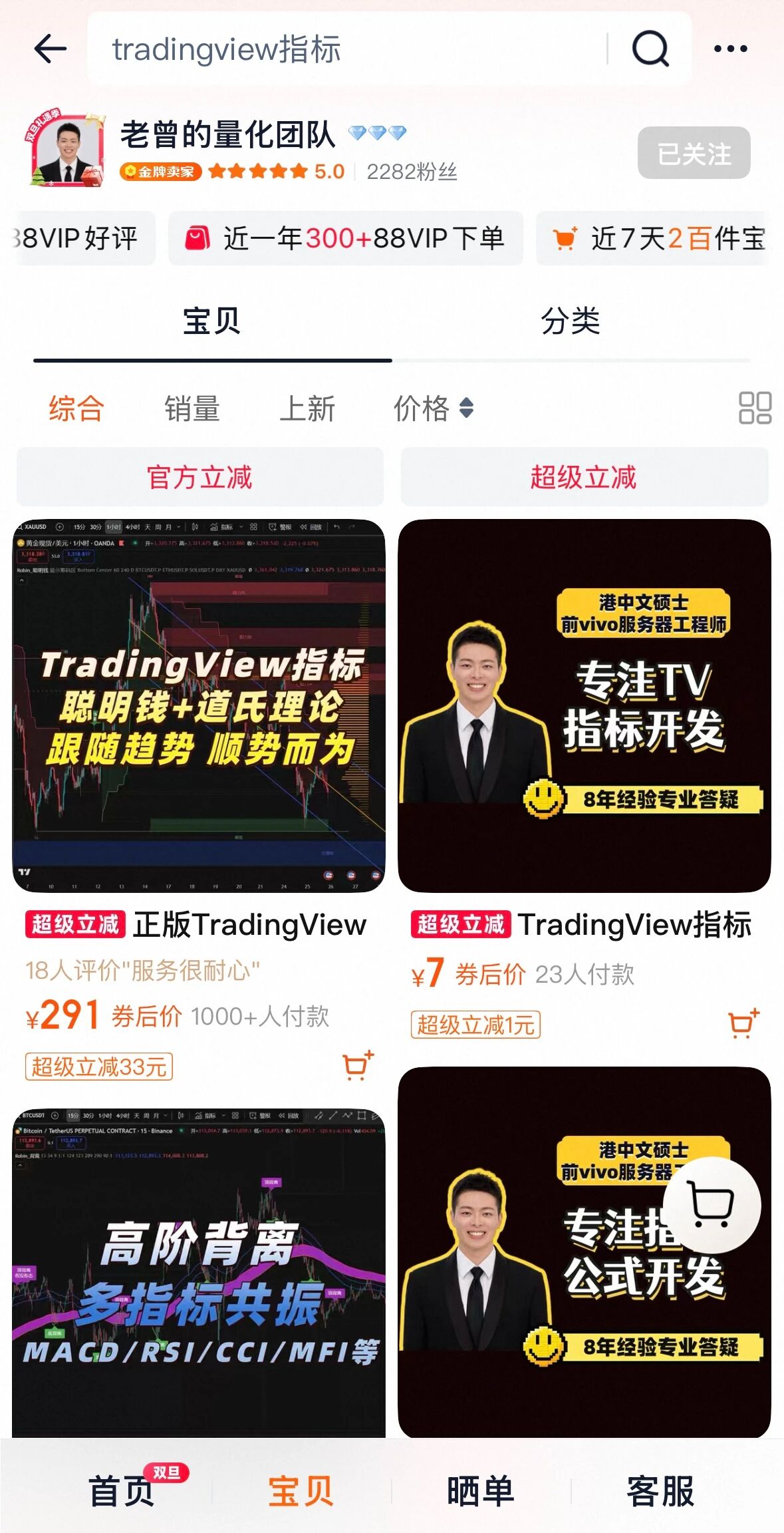Image resolution: width=784 pixels, height=1533 pixels.
Task: Tap the tradingview指标 search field
Action: click(x=346, y=49)
